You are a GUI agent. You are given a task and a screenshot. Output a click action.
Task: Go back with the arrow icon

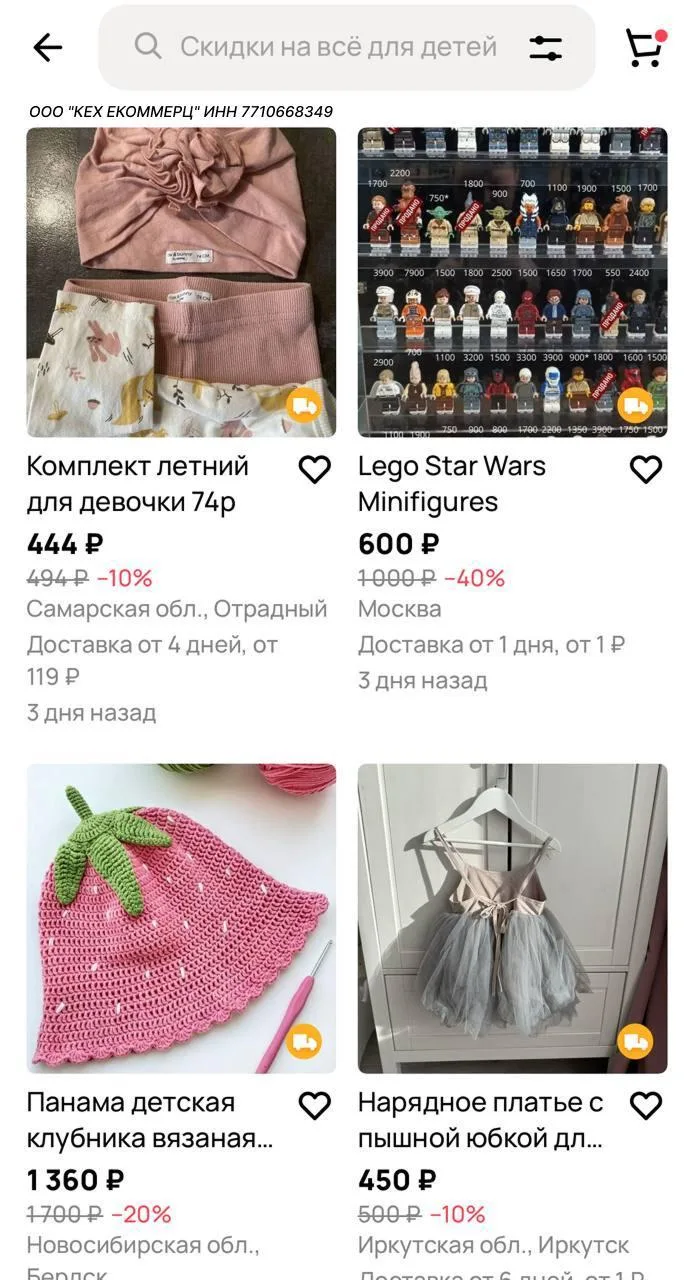point(47,47)
